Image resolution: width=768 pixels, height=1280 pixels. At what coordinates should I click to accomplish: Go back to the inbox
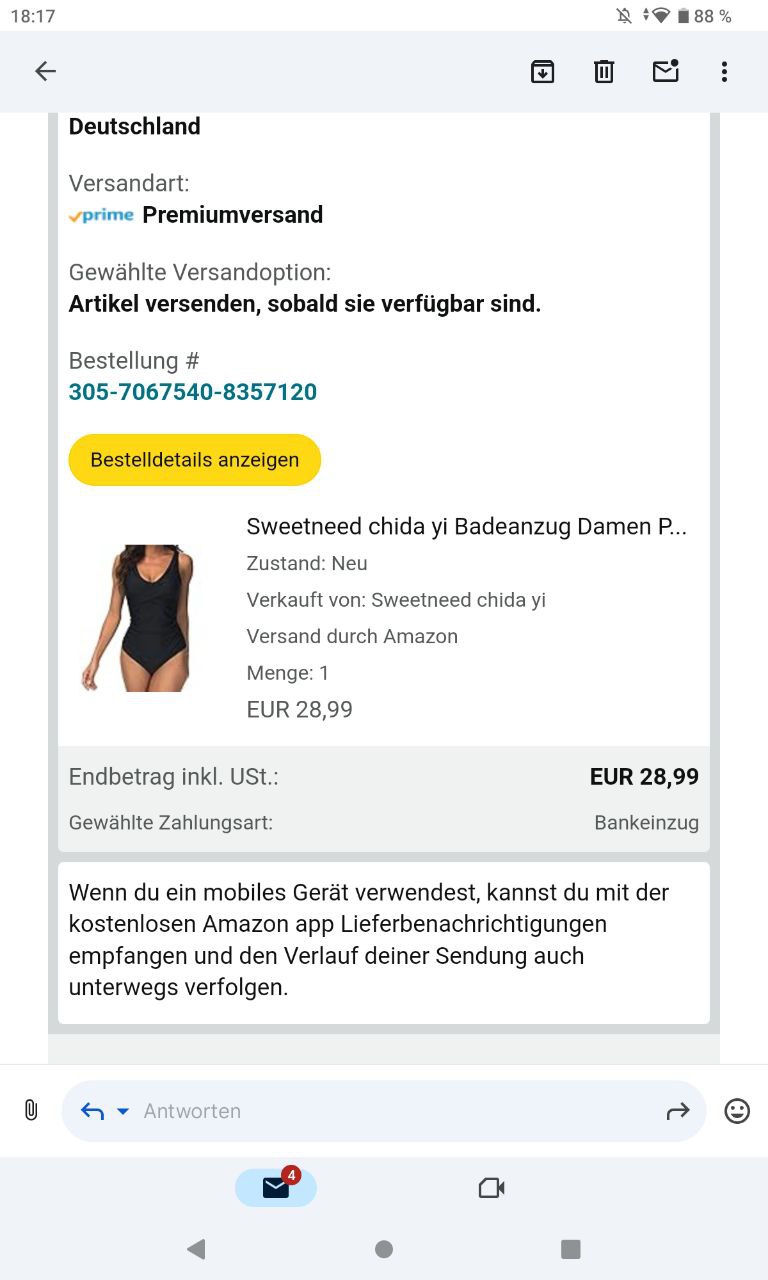(x=45, y=71)
